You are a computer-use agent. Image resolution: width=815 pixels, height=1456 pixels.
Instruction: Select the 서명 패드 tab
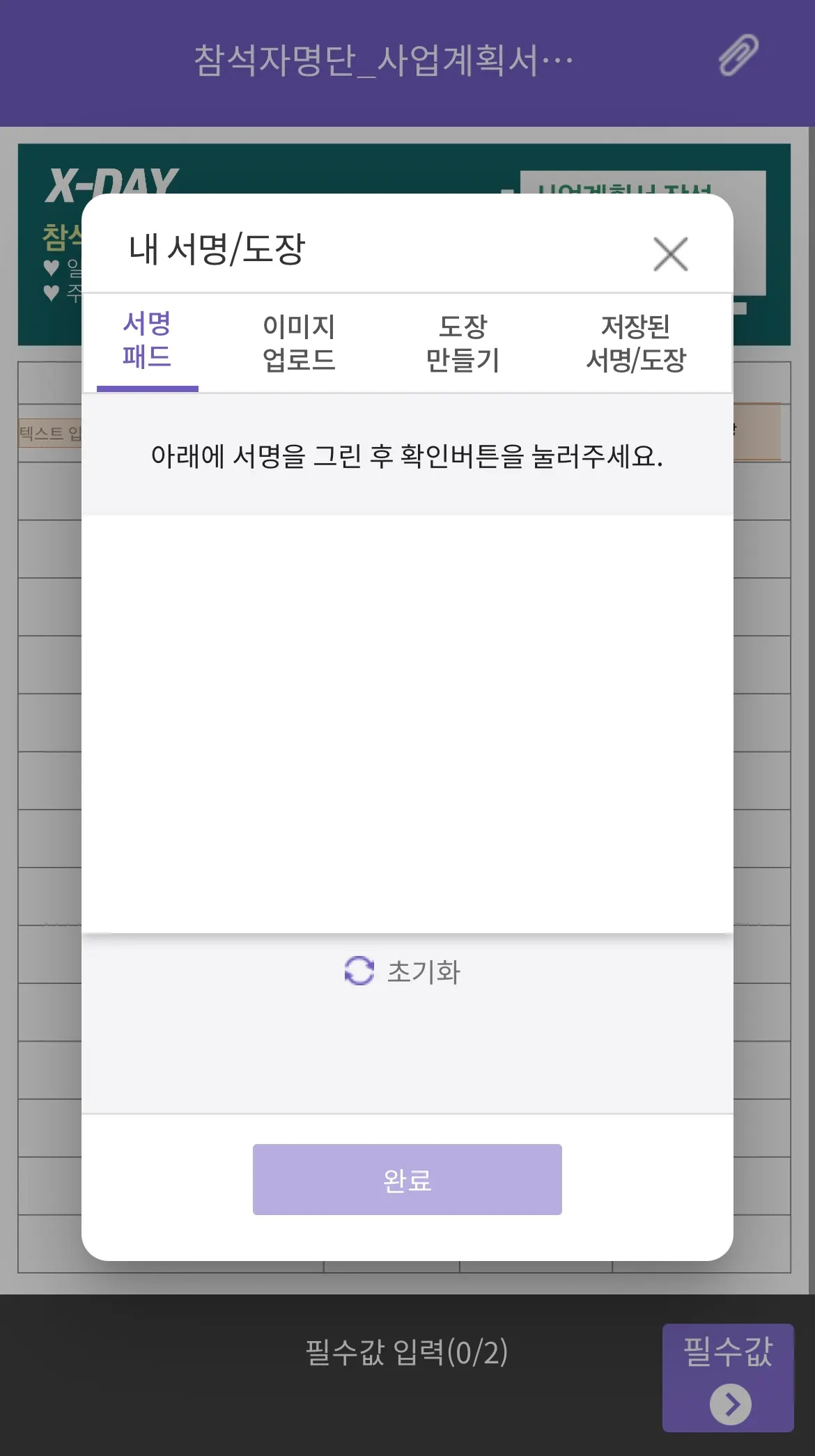pyautogui.click(x=147, y=341)
